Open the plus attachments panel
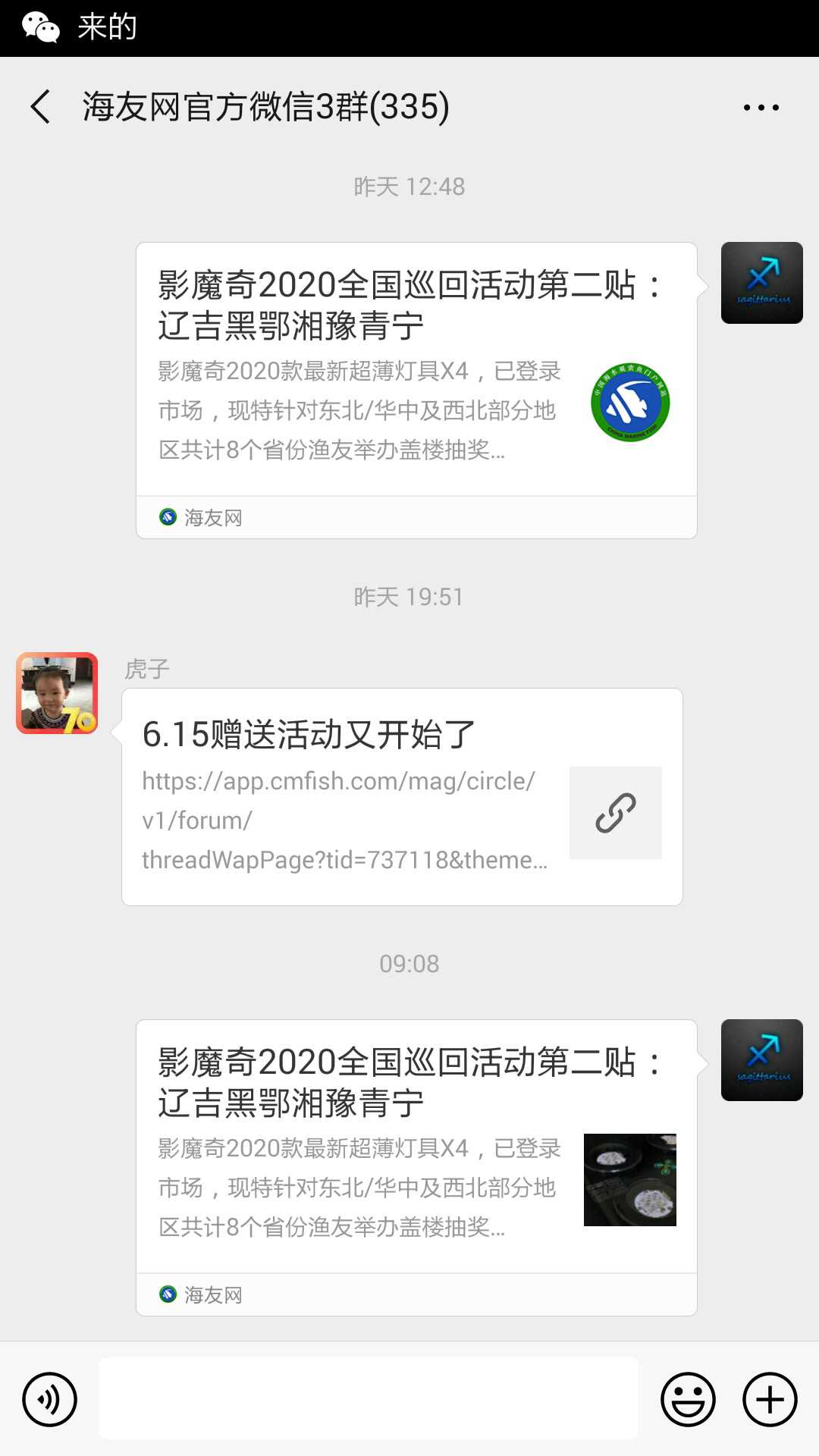This screenshot has height=1456, width=819. coord(770,1399)
